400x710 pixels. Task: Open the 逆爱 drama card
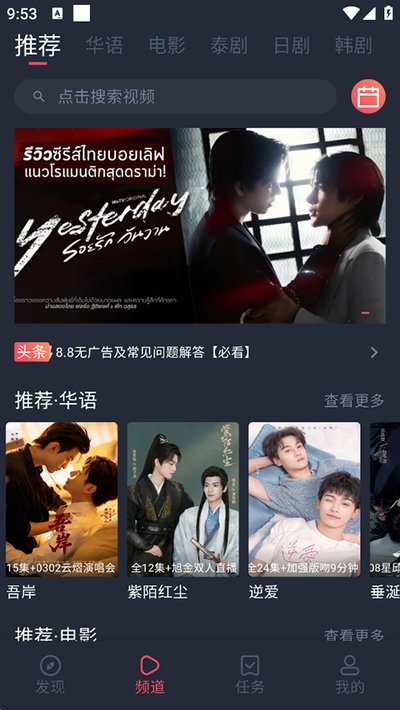click(x=304, y=510)
